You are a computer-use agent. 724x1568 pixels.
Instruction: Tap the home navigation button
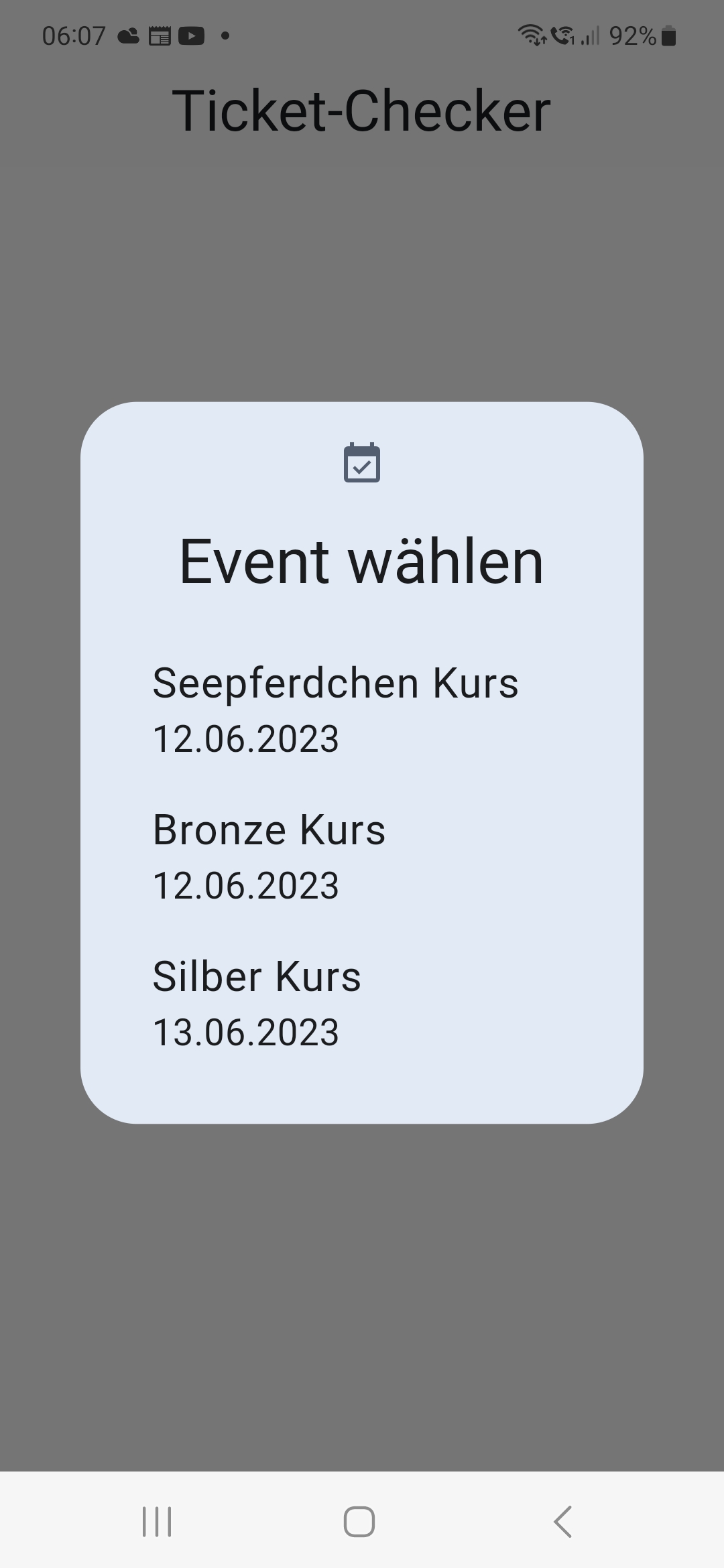(359, 1521)
